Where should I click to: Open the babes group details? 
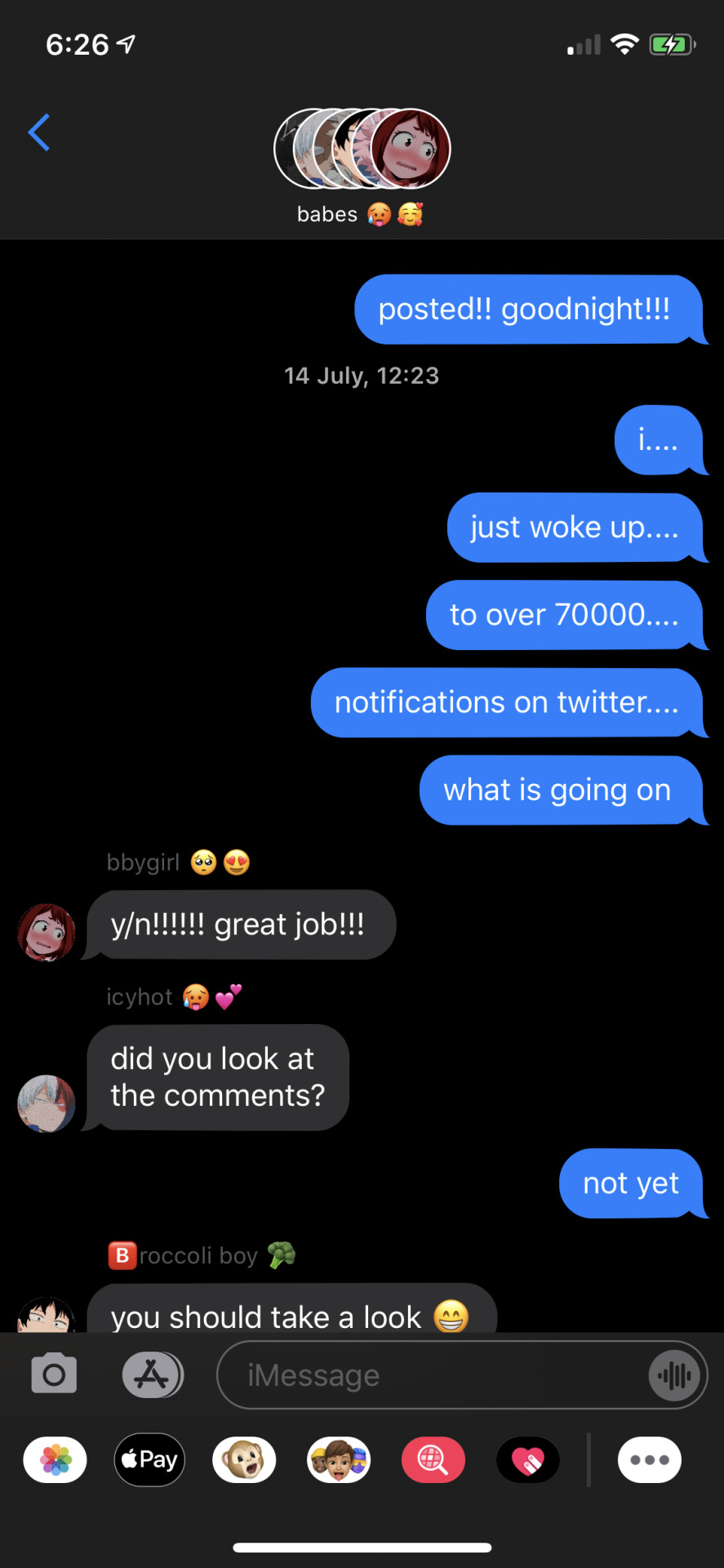pyautogui.click(x=362, y=166)
